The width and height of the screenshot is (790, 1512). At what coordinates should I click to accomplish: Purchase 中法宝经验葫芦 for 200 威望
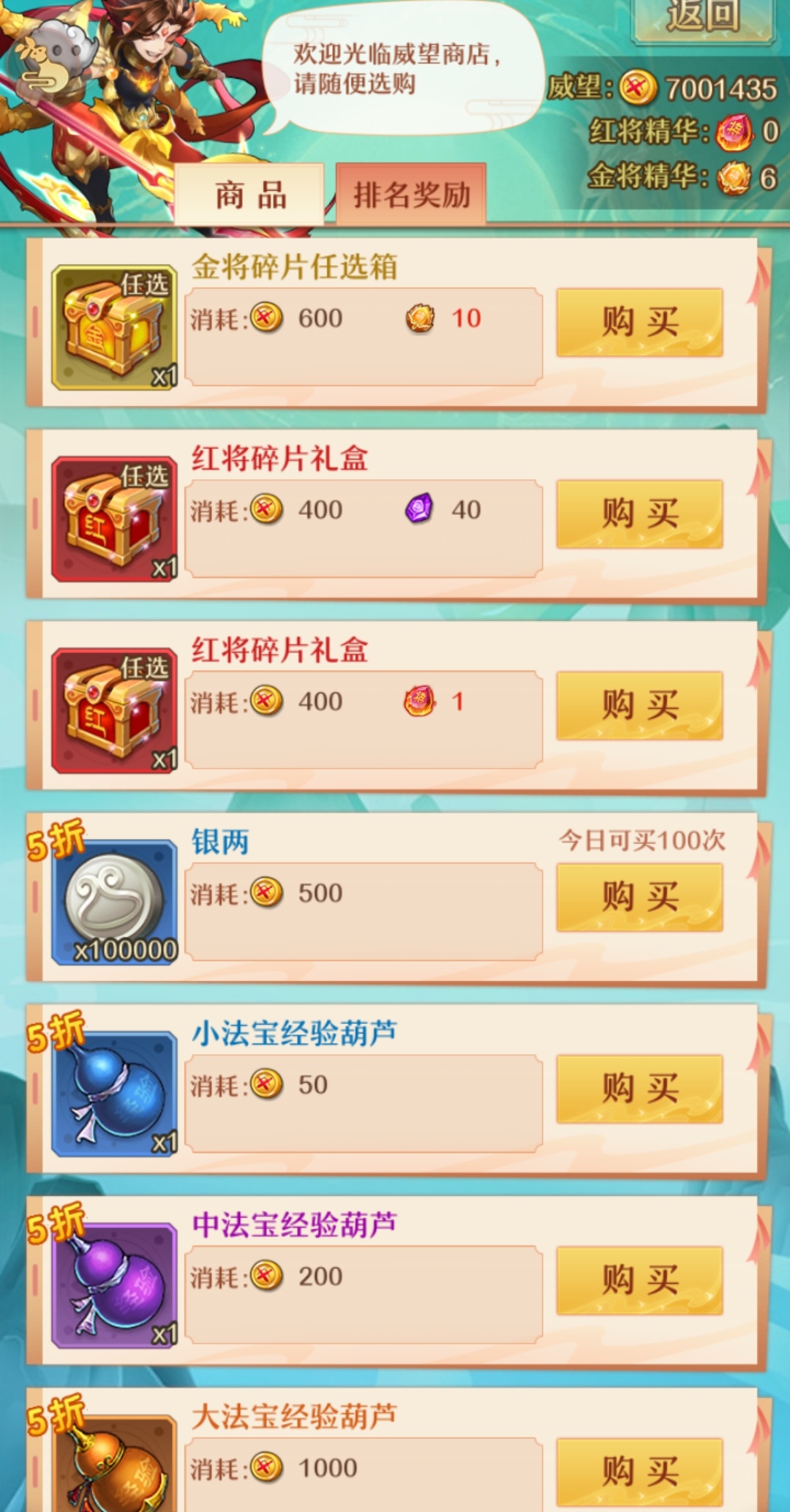(x=639, y=1280)
